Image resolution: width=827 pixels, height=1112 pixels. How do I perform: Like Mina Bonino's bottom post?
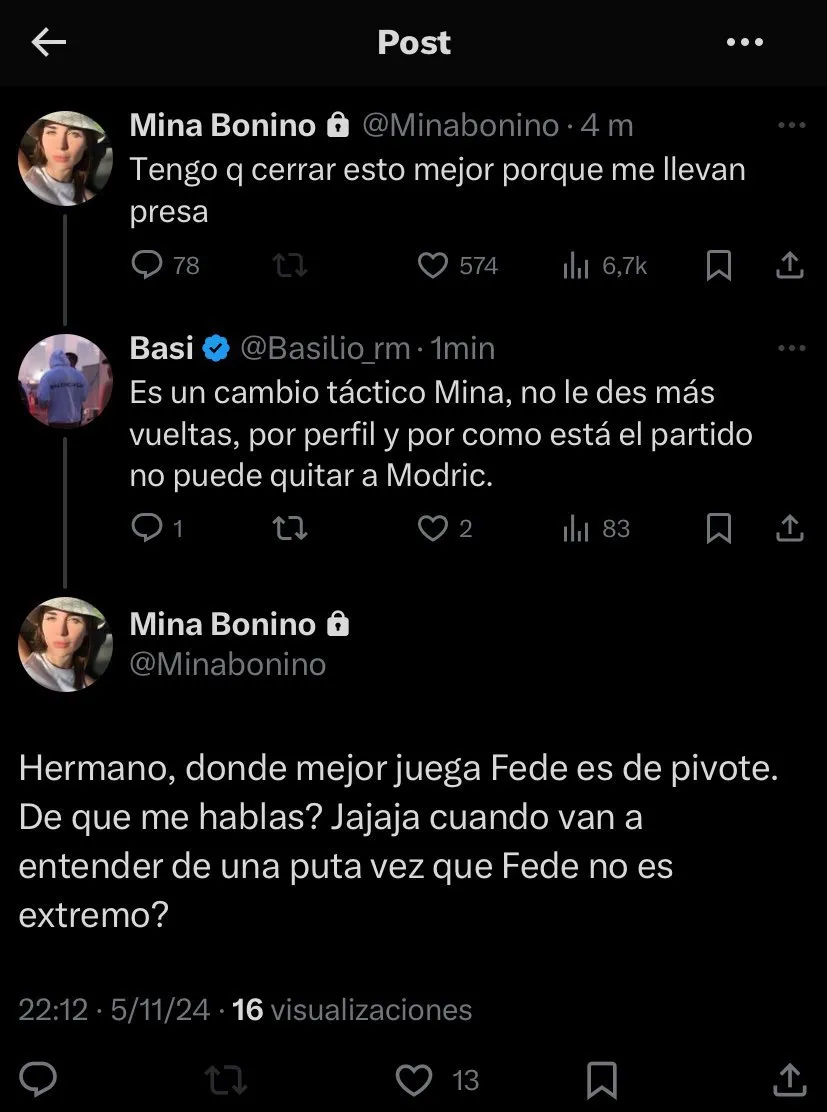pyautogui.click(x=412, y=1080)
